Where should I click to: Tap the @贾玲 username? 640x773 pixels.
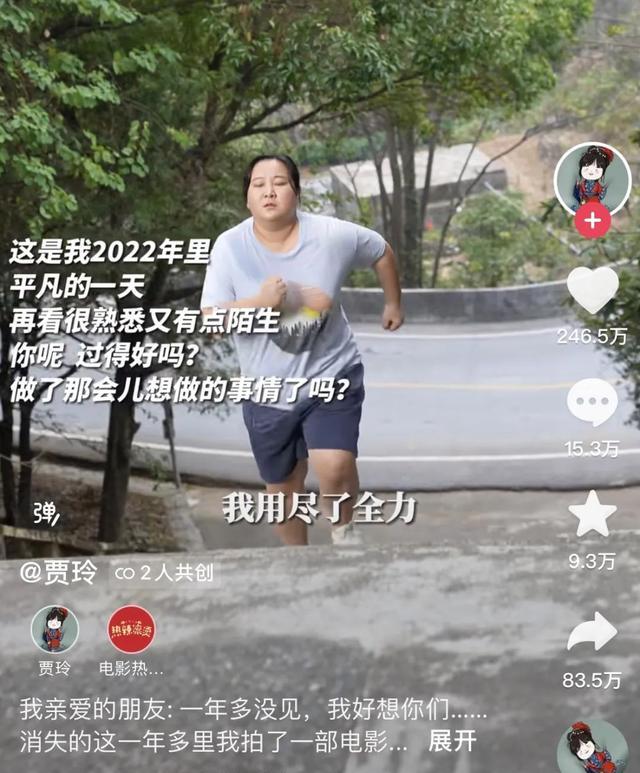click(x=59, y=573)
